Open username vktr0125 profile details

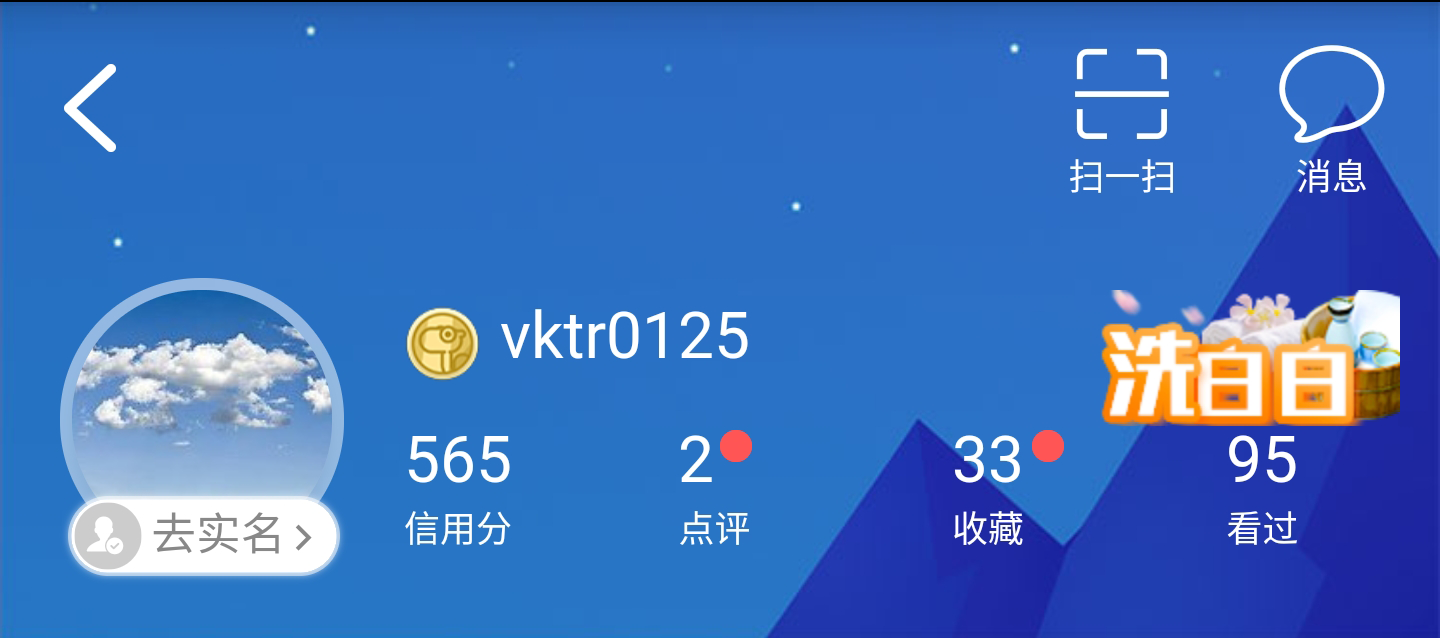(x=624, y=336)
